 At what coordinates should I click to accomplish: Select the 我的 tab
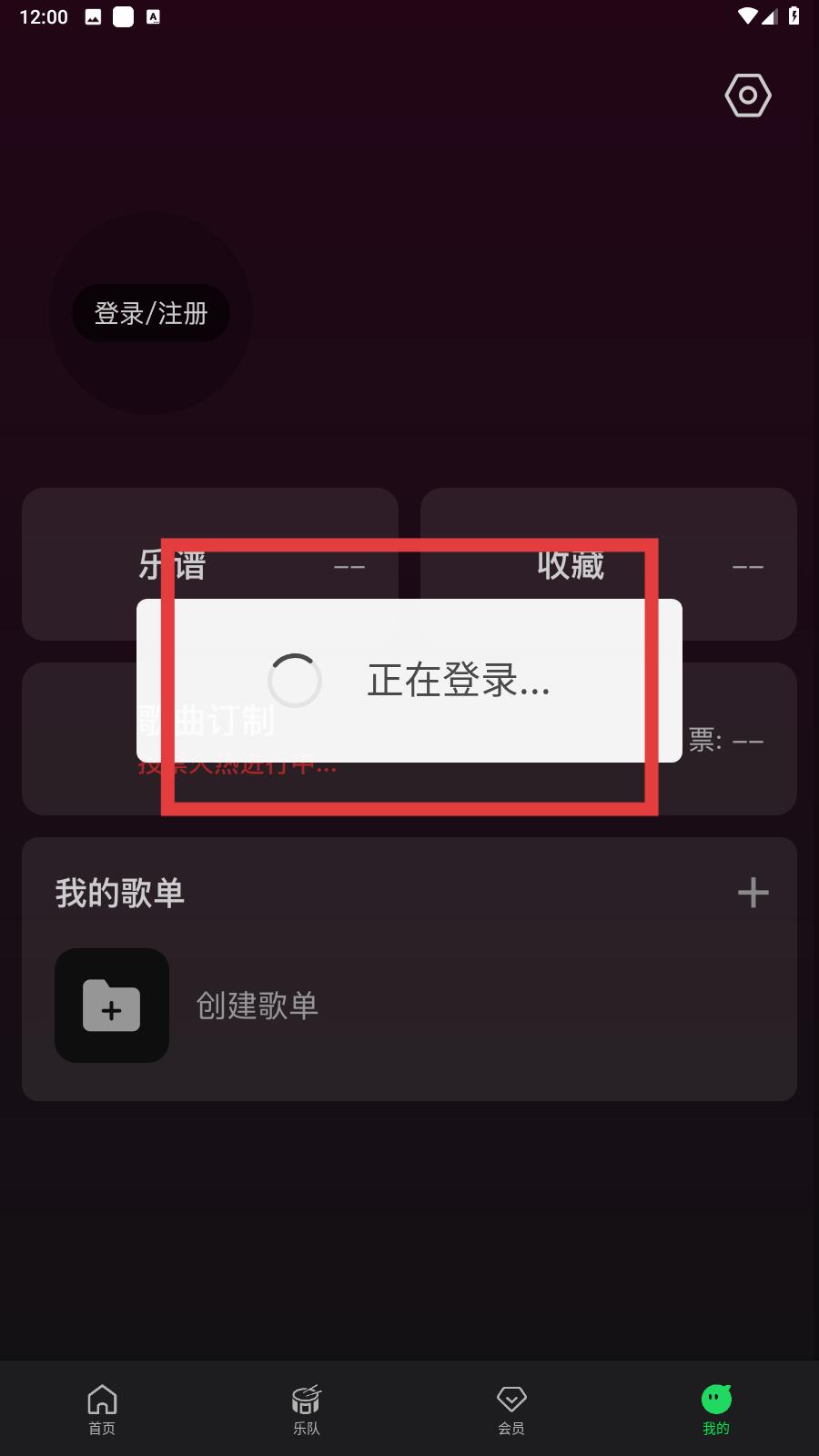(716, 1410)
